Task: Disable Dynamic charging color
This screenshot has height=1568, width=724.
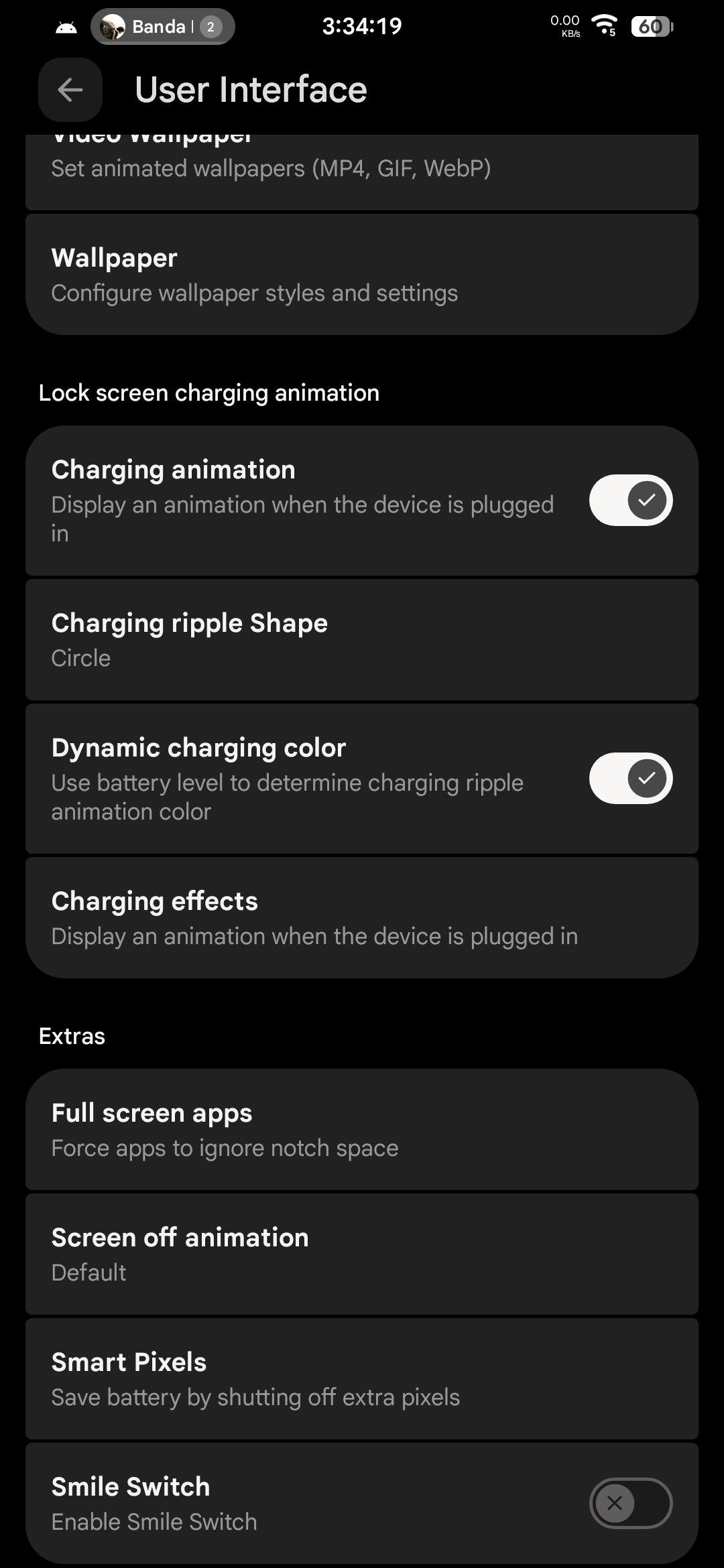Action: coord(630,779)
